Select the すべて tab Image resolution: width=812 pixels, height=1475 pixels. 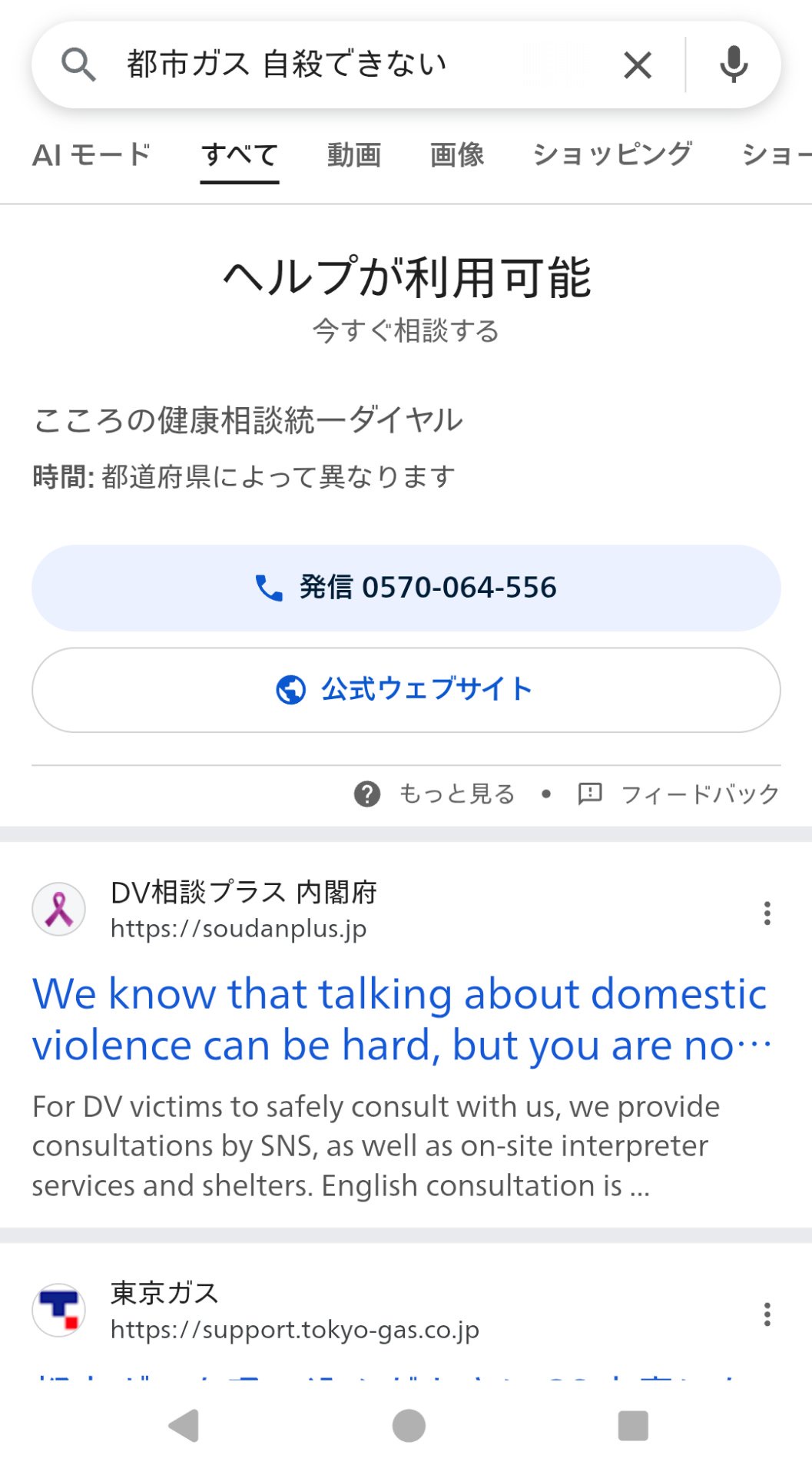240,155
